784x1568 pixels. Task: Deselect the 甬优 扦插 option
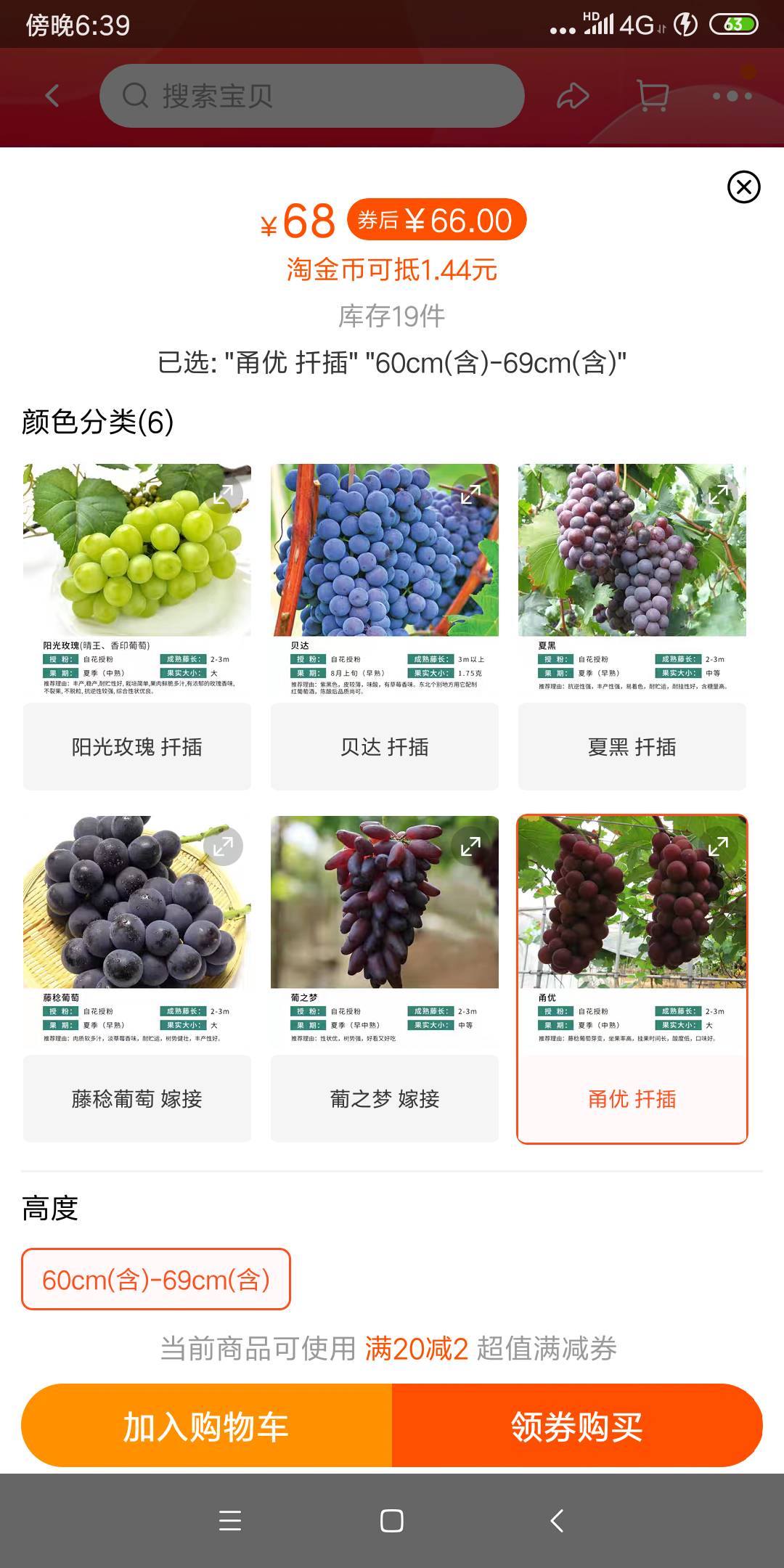[632, 1098]
